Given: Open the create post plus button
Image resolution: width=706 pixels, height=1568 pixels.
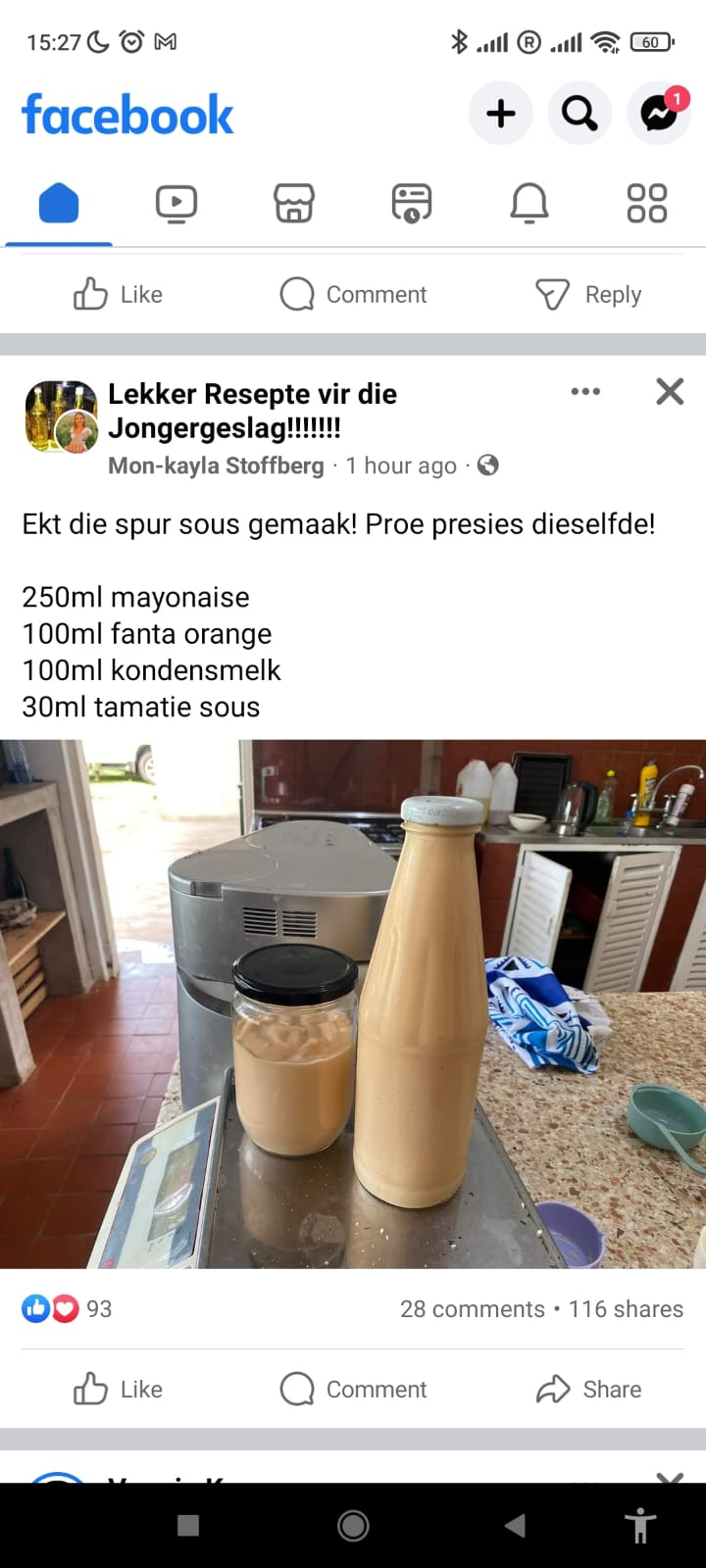Looking at the screenshot, I should [x=500, y=114].
